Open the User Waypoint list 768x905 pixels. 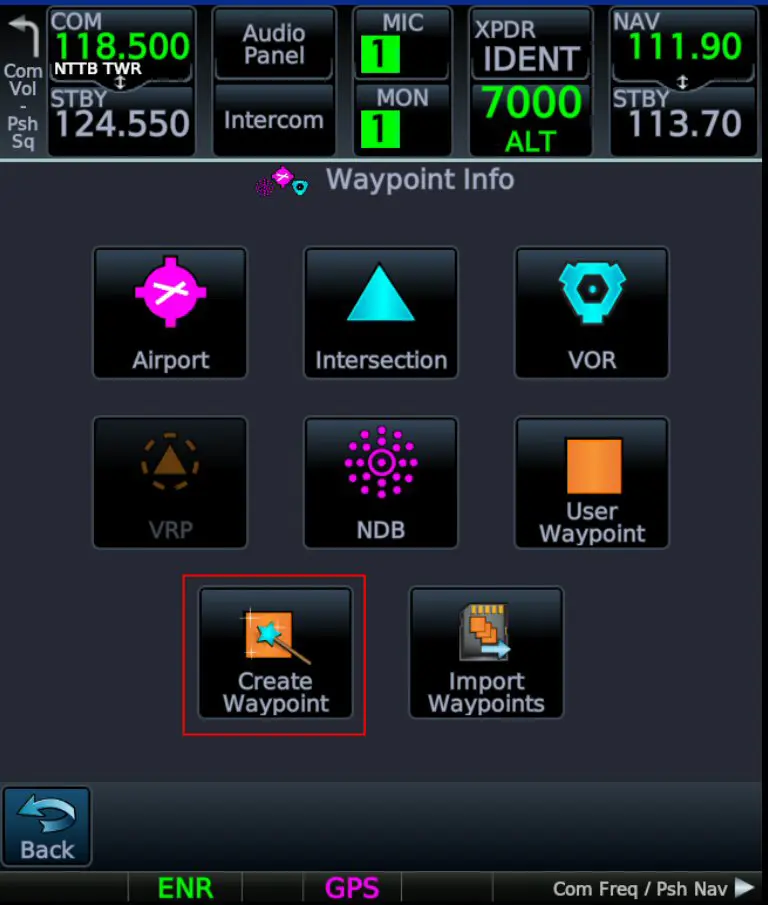click(x=592, y=482)
